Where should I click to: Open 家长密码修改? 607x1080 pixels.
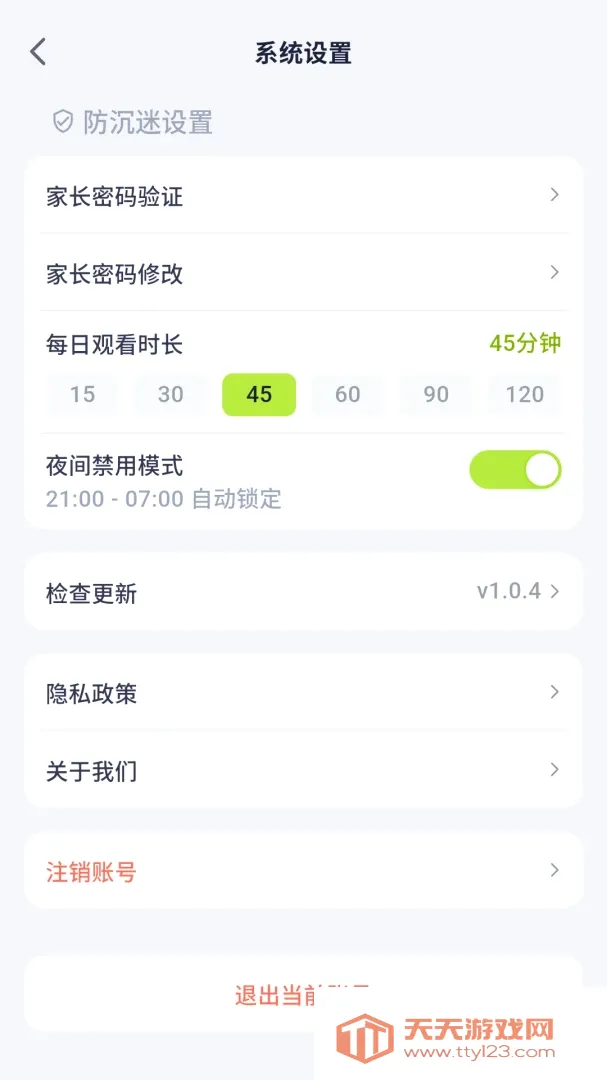303,273
